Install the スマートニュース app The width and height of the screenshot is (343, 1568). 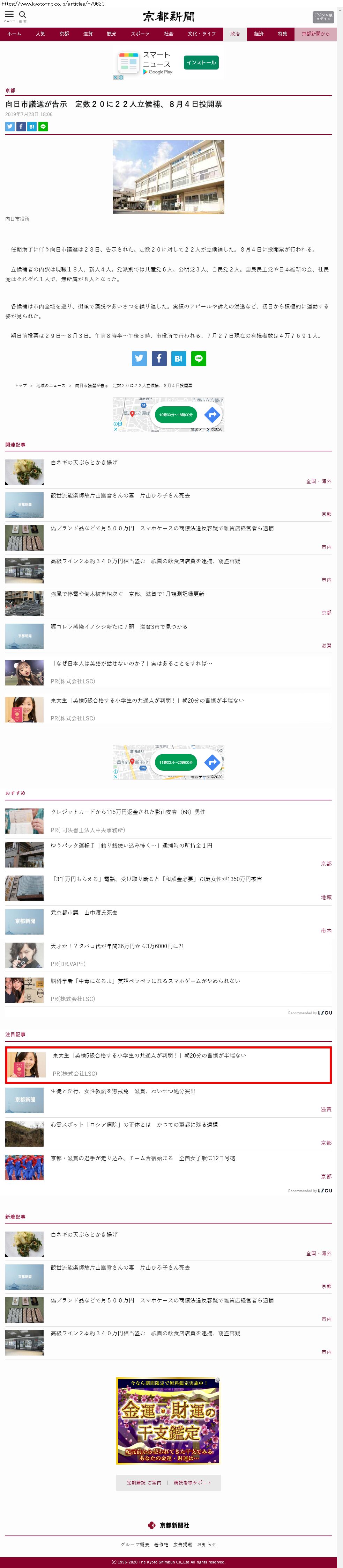point(201,63)
